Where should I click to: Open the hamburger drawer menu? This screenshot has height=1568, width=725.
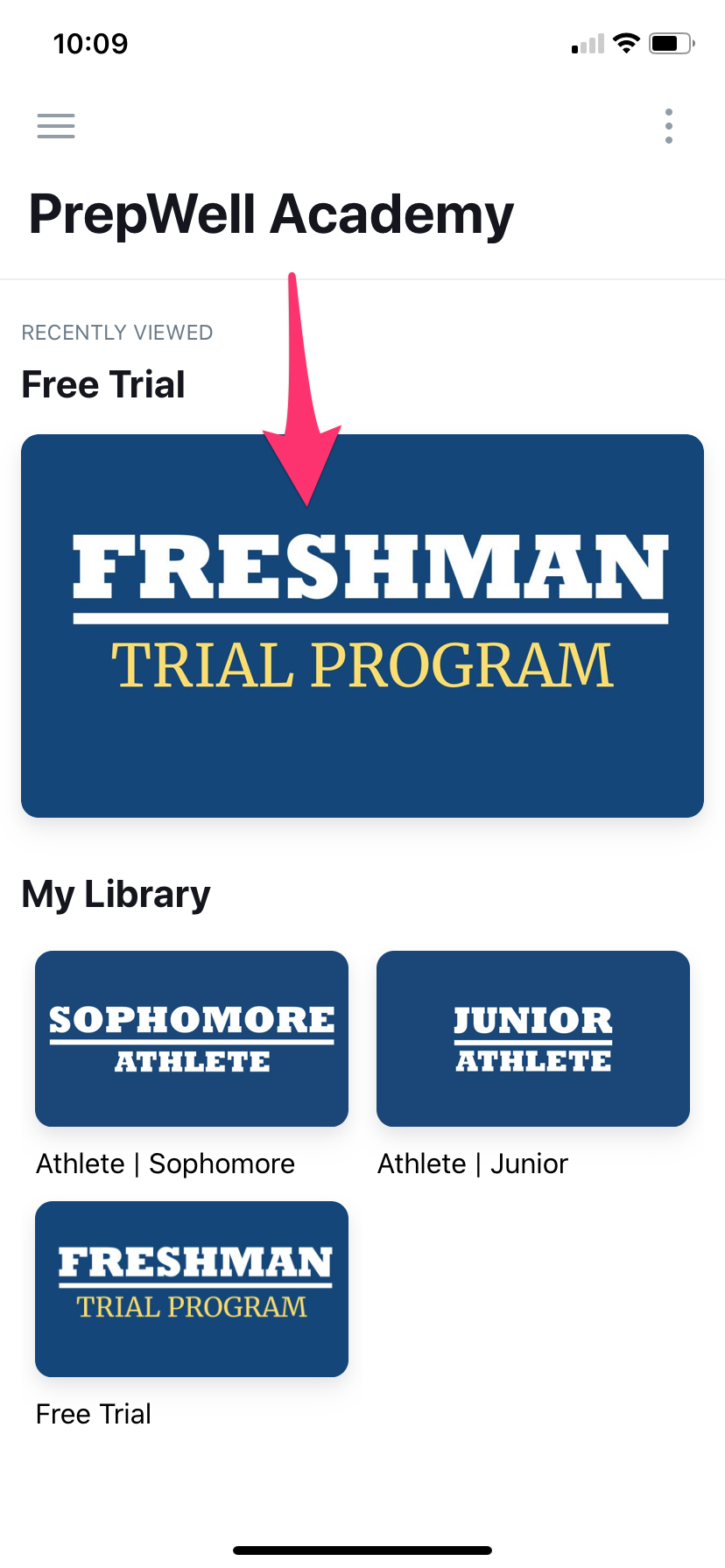(56, 126)
